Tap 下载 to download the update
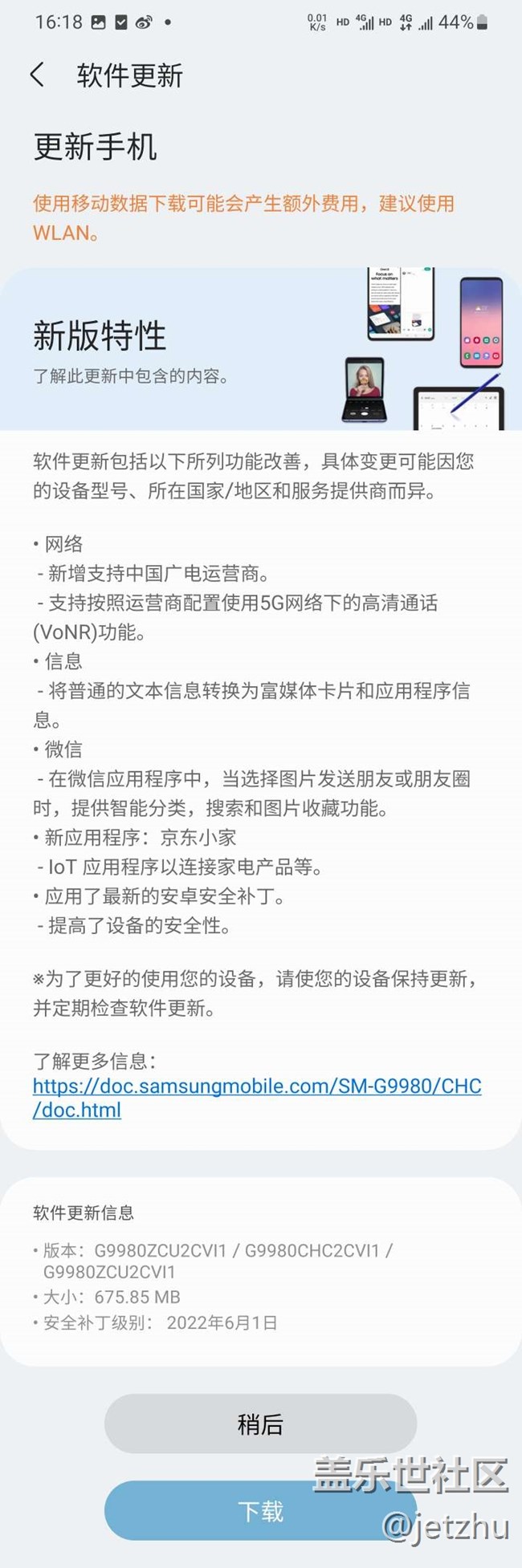 [x=260, y=1512]
